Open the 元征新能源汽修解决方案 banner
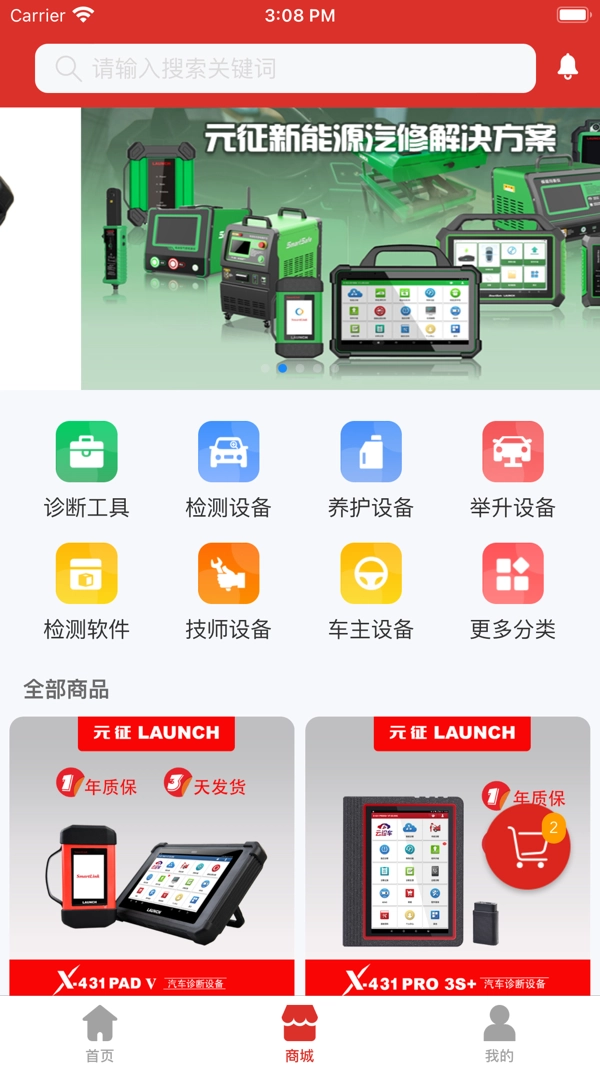 point(340,248)
